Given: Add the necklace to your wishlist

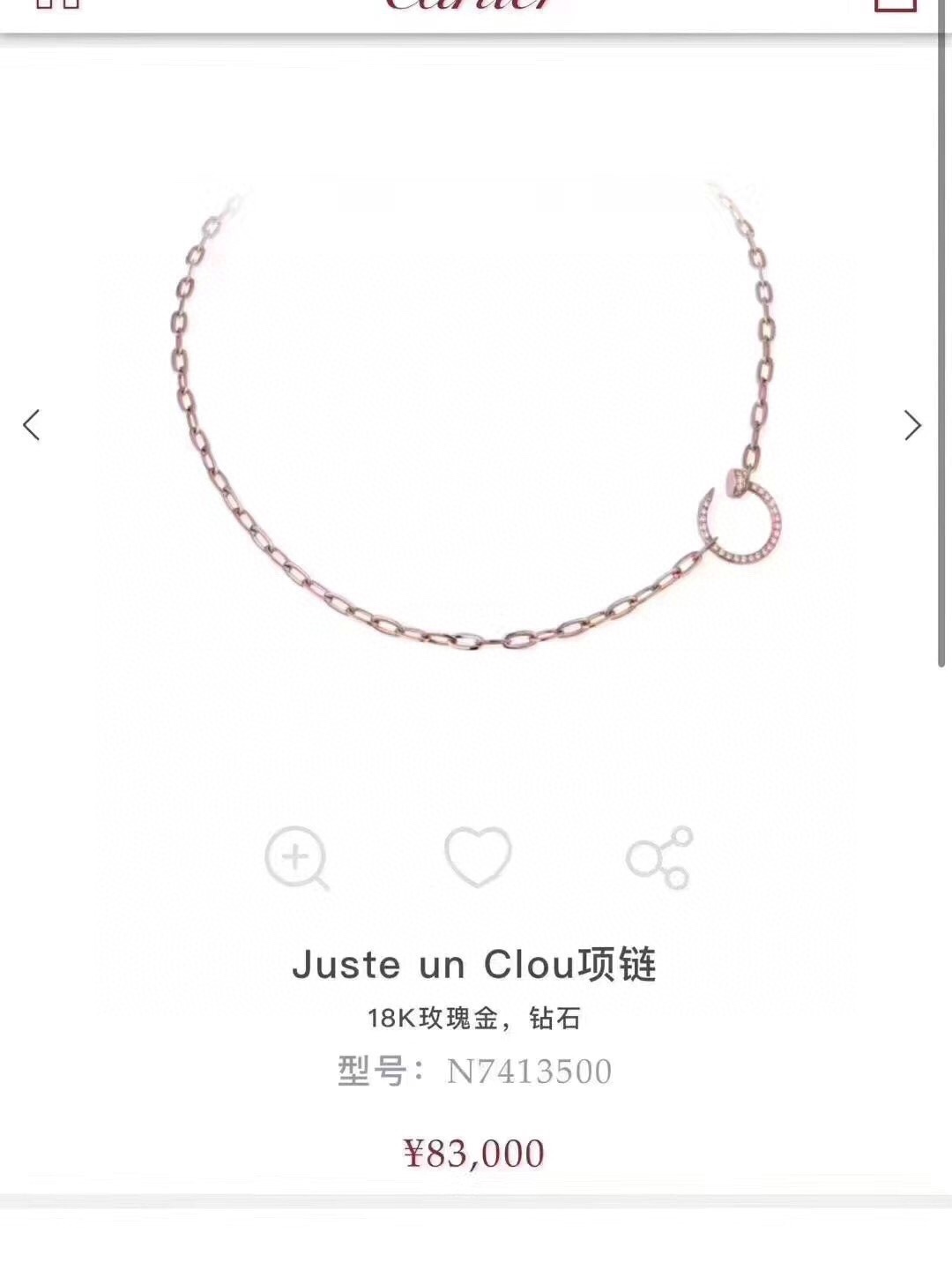Looking at the screenshot, I should (x=478, y=856).
